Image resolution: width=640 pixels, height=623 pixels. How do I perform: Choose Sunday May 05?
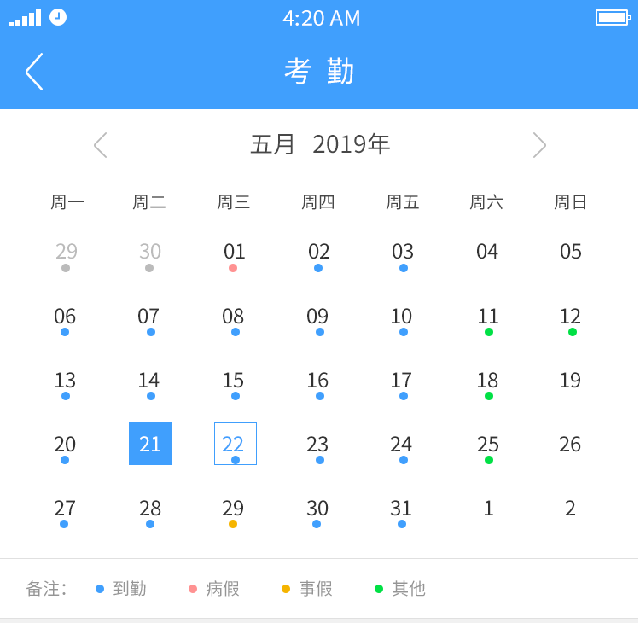[x=570, y=252]
